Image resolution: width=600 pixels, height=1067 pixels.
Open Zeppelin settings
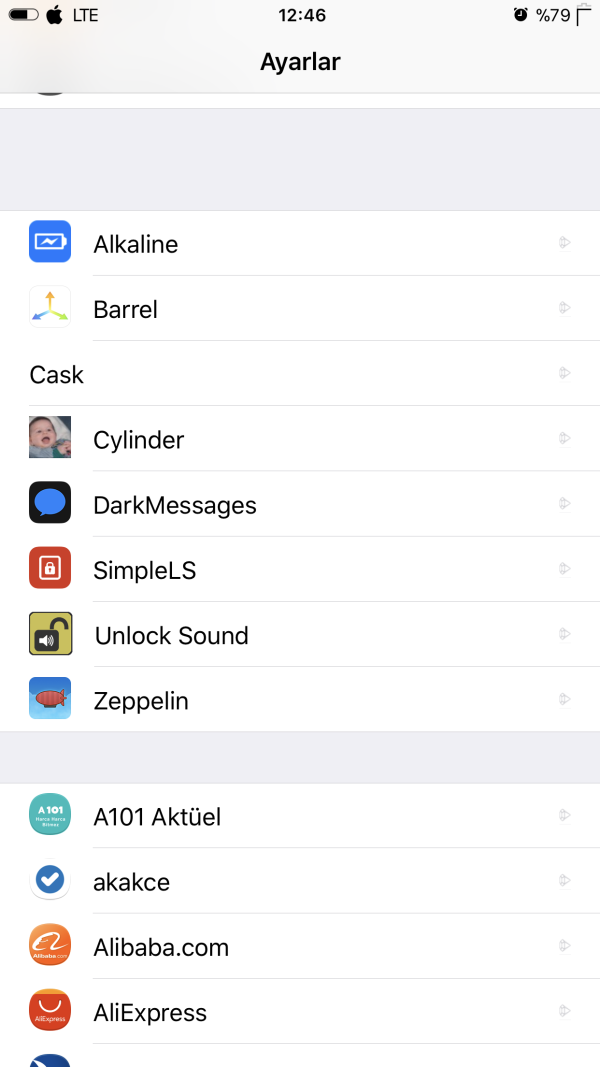pos(300,700)
